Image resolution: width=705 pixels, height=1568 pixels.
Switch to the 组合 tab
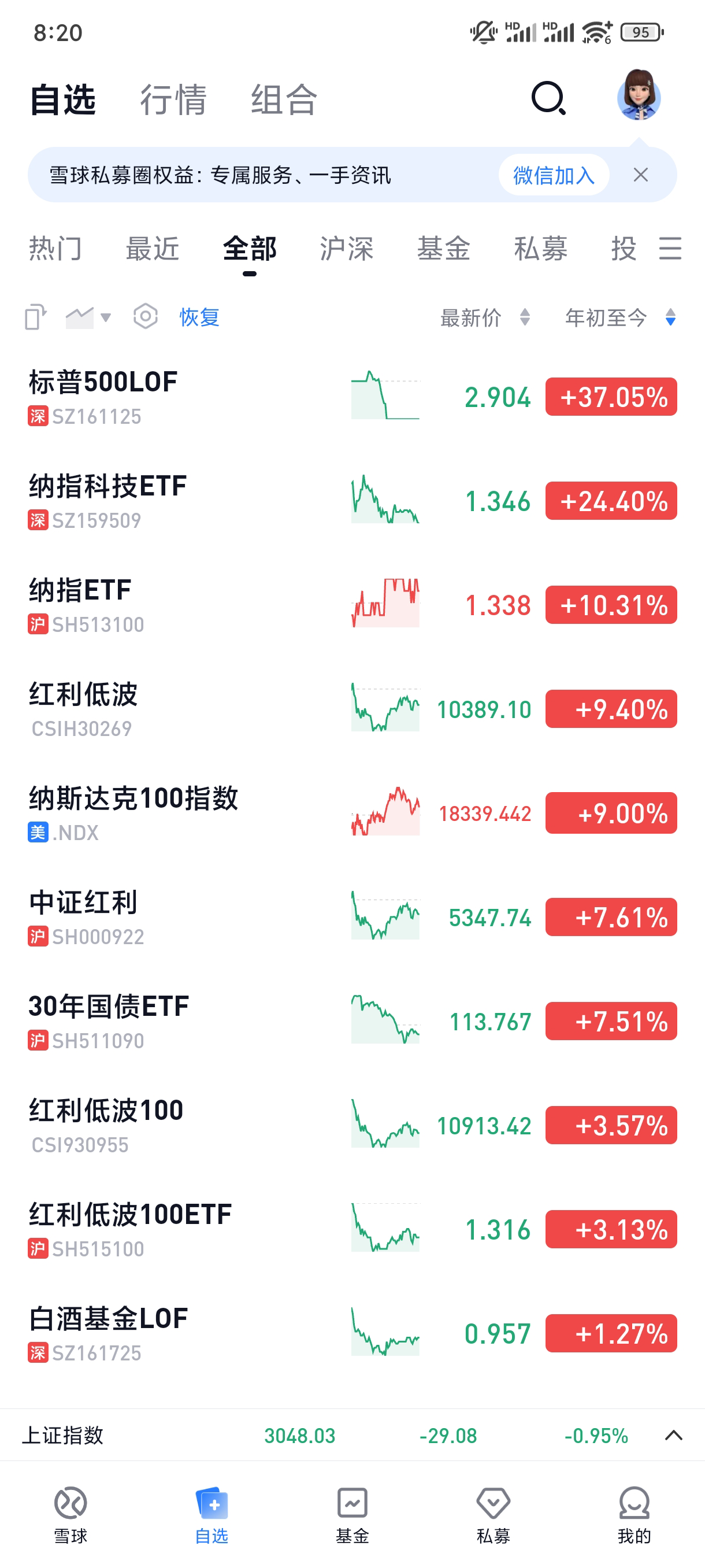pos(284,99)
